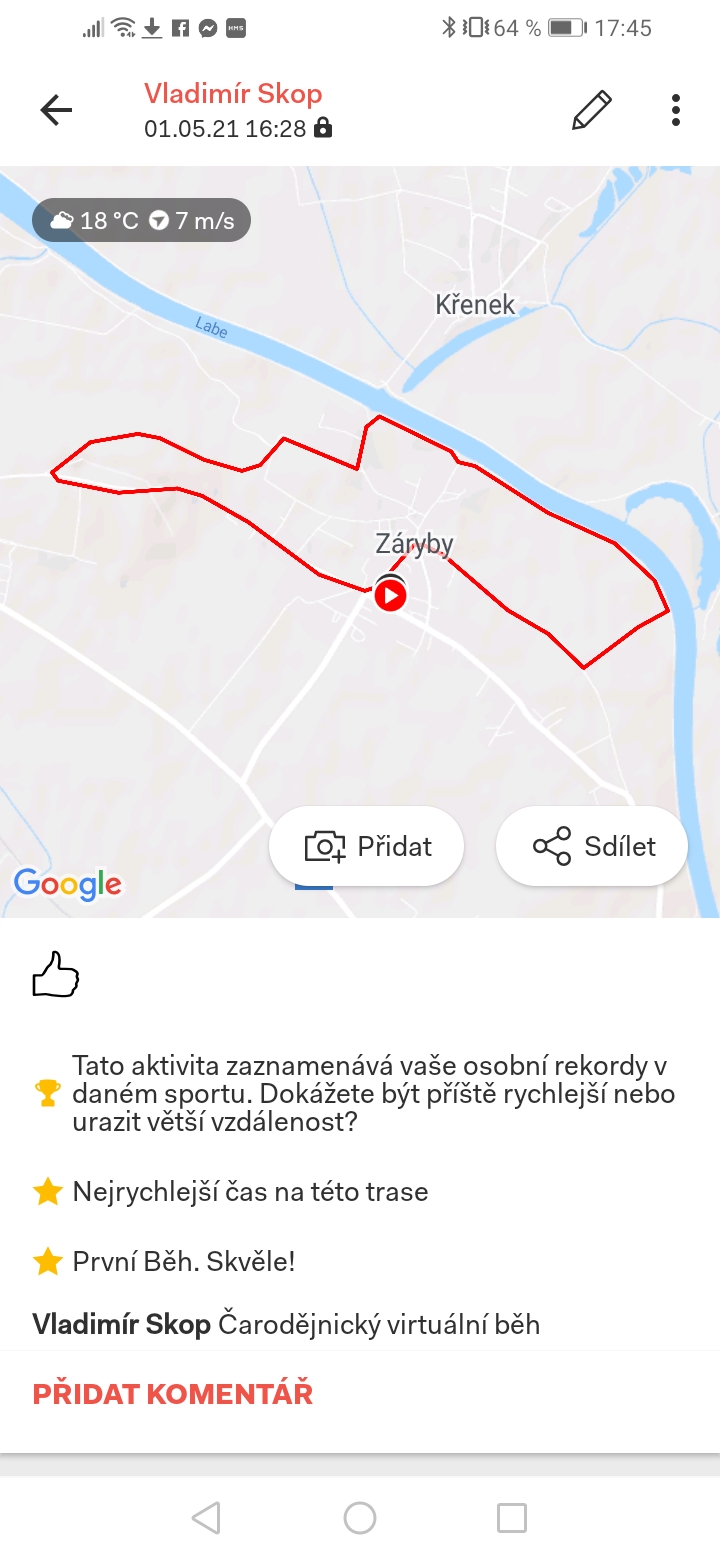Screen dimensions: 720x1560
Task: Open the running route map
Action: [360, 541]
